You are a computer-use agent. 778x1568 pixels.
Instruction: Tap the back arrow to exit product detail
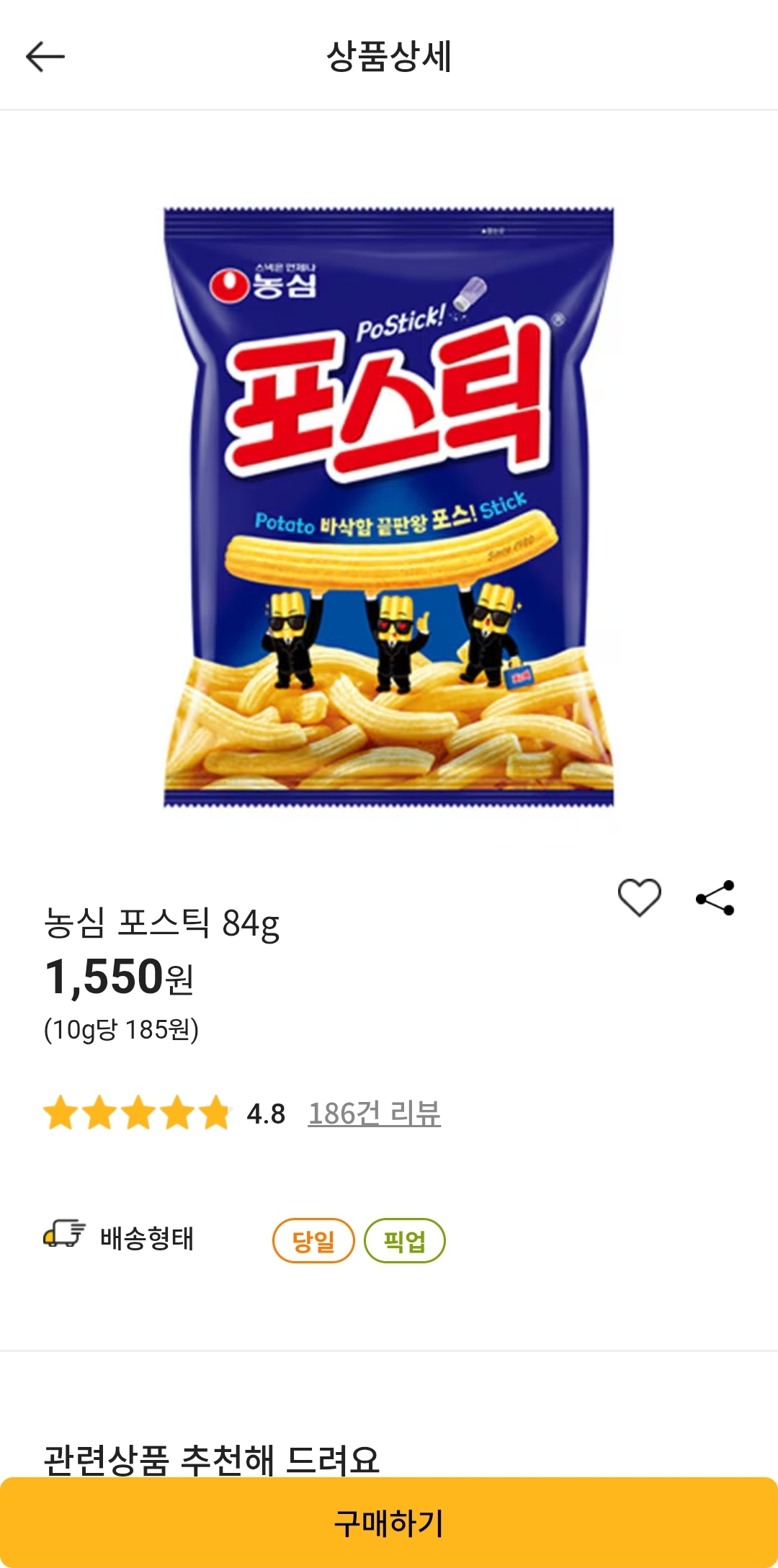click(45, 56)
